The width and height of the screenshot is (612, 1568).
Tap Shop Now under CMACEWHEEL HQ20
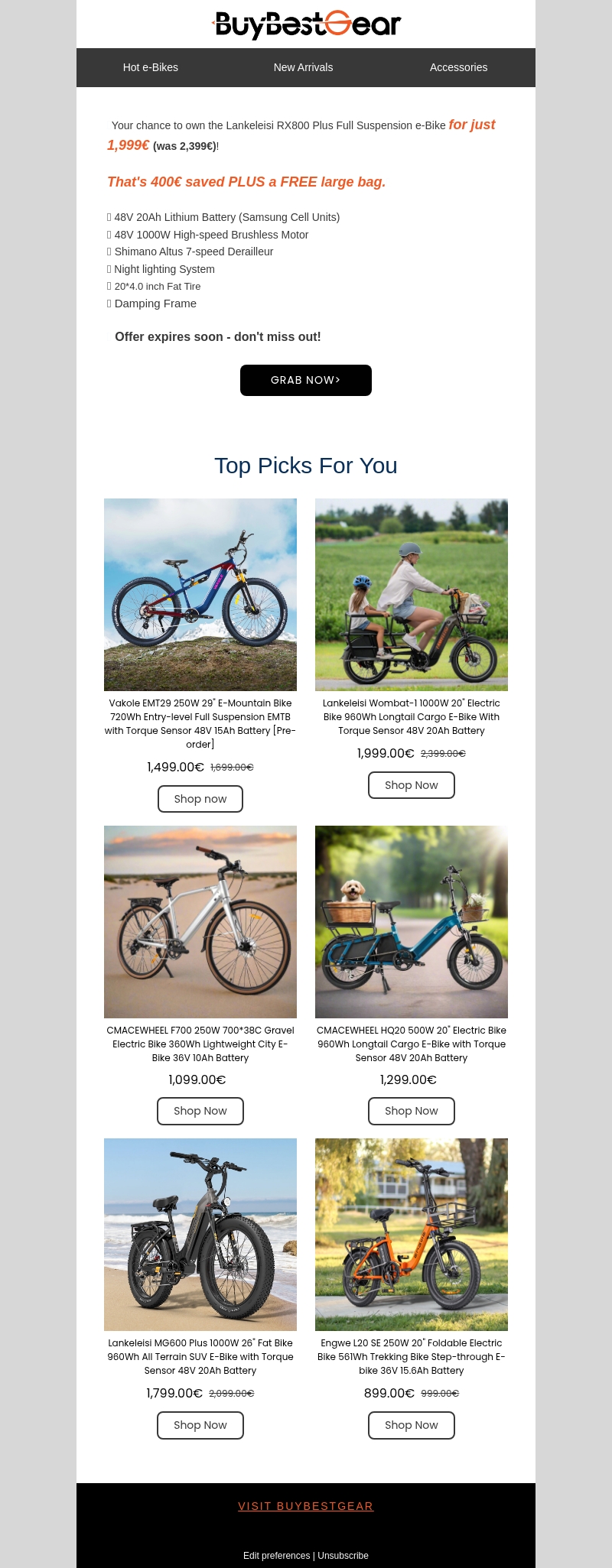(412, 1111)
